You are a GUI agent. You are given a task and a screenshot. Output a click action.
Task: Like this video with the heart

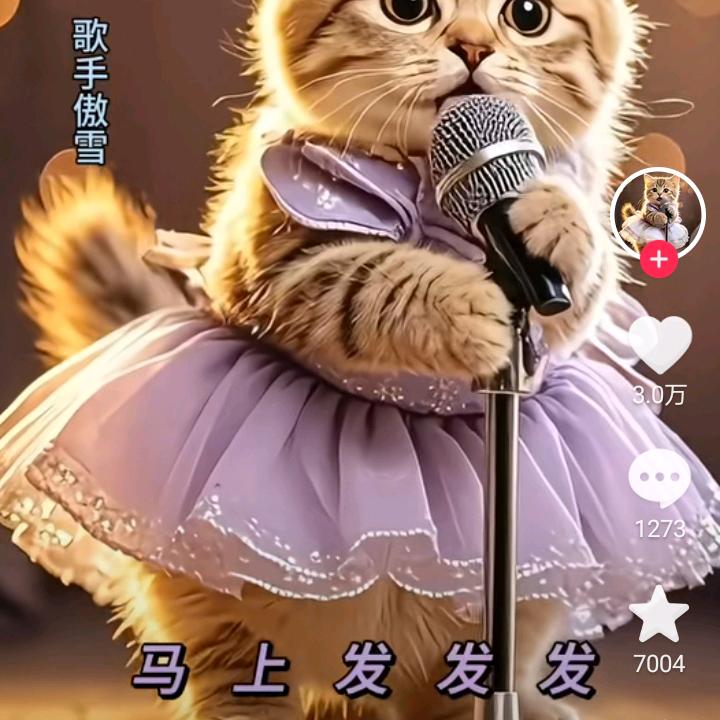[659, 344]
